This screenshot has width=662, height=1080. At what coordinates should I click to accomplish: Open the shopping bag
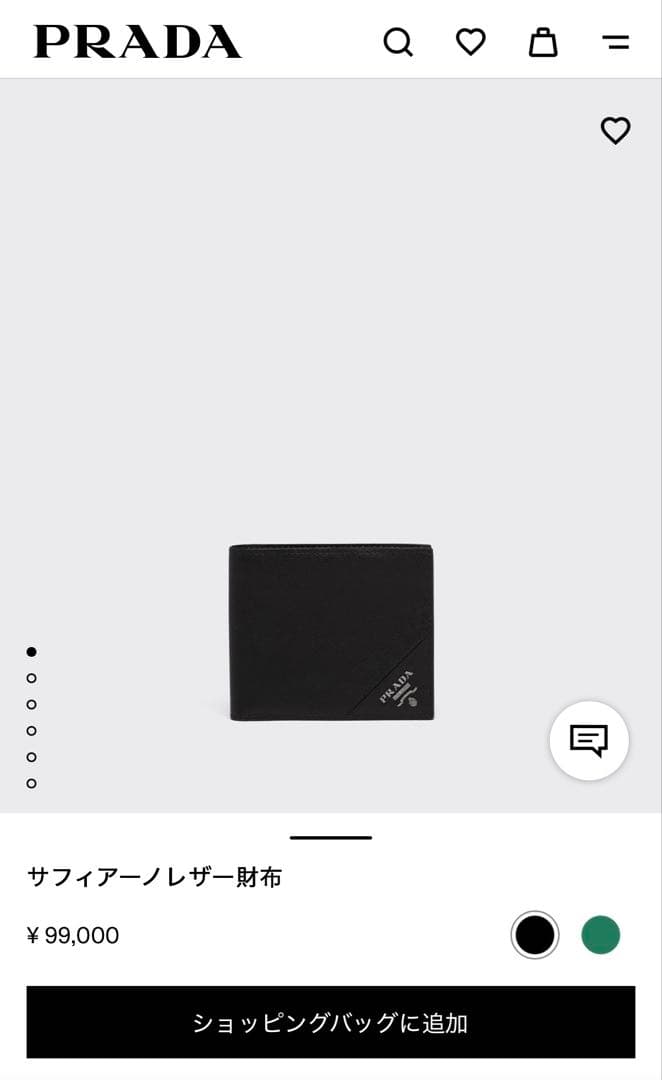(543, 42)
